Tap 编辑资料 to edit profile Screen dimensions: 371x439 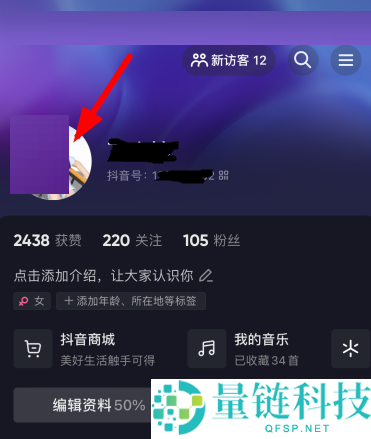click(x=82, y=405)
